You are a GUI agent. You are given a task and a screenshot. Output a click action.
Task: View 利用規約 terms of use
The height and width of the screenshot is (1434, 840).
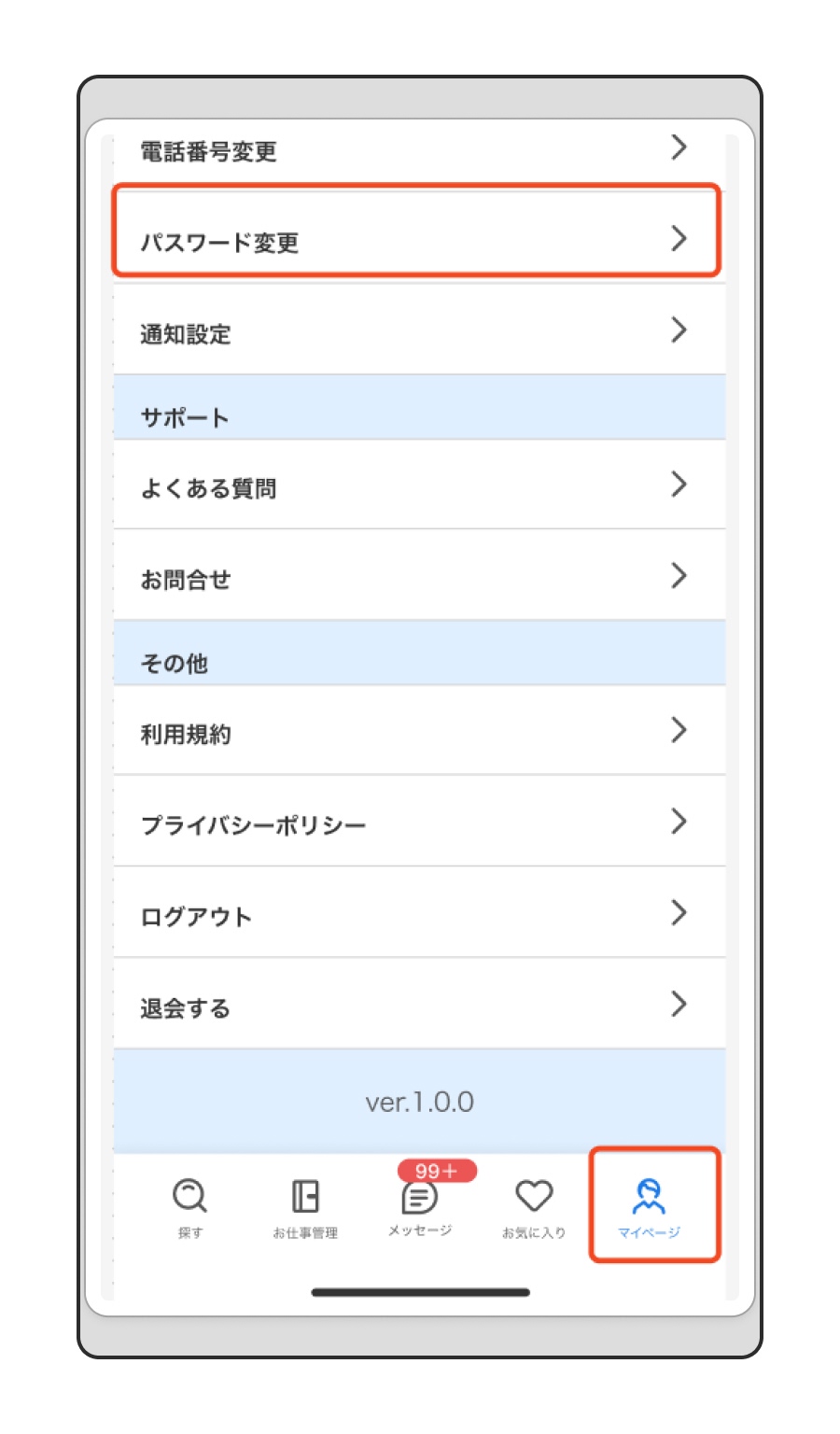click(x=418, y=733)
